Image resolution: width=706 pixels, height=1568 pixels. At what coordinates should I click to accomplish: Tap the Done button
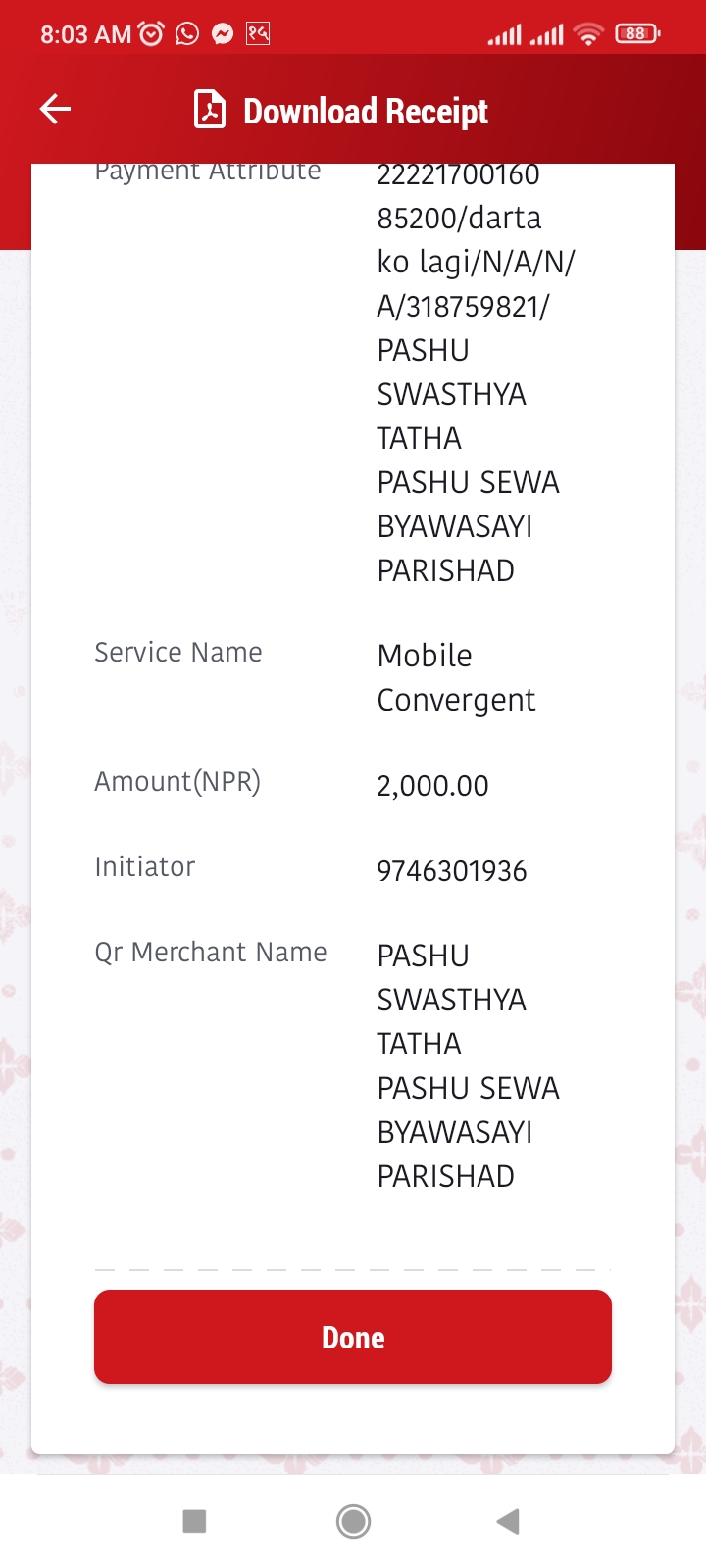pos(353,1337)
